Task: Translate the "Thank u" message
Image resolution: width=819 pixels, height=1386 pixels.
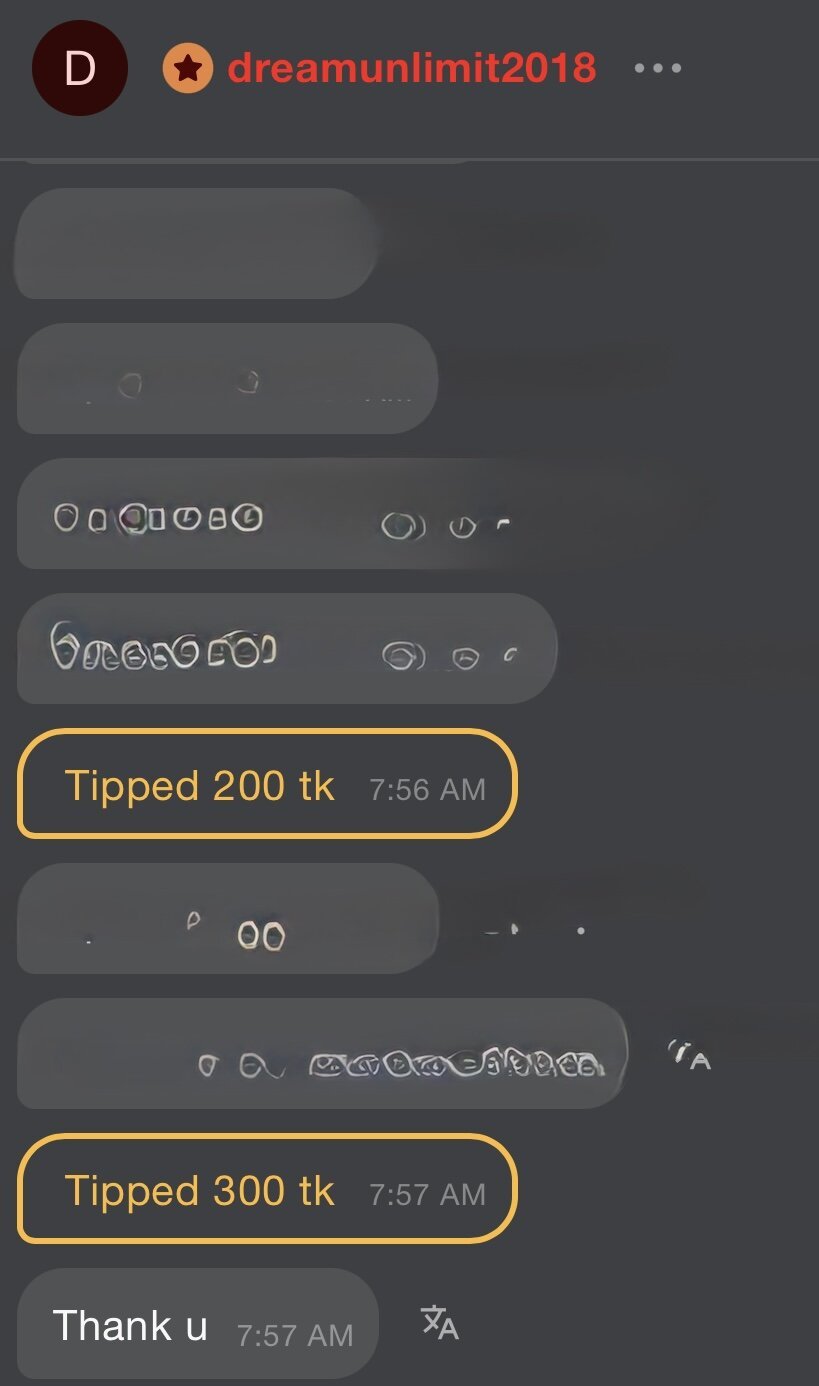Action: coord(439,1323)
